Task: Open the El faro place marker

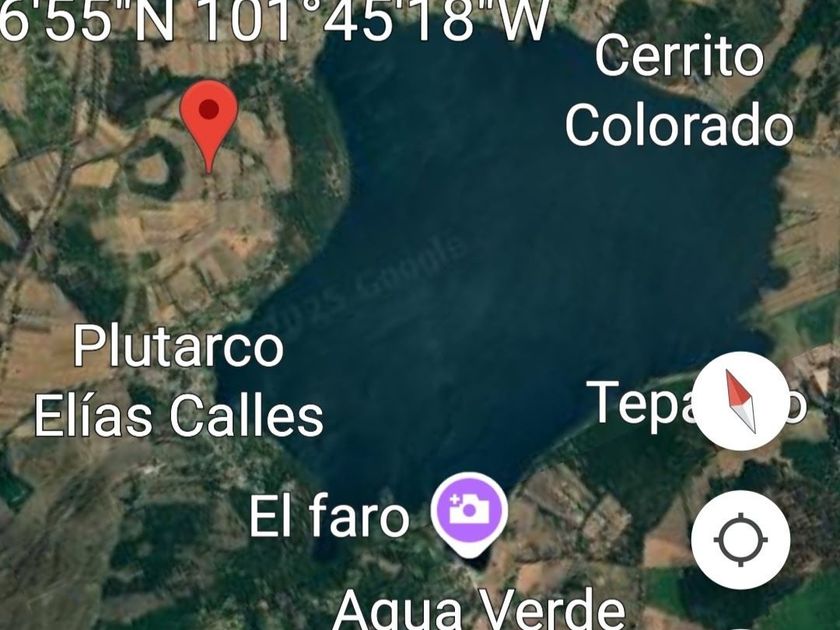Action: pyautogui.click(x=469, y=509)
